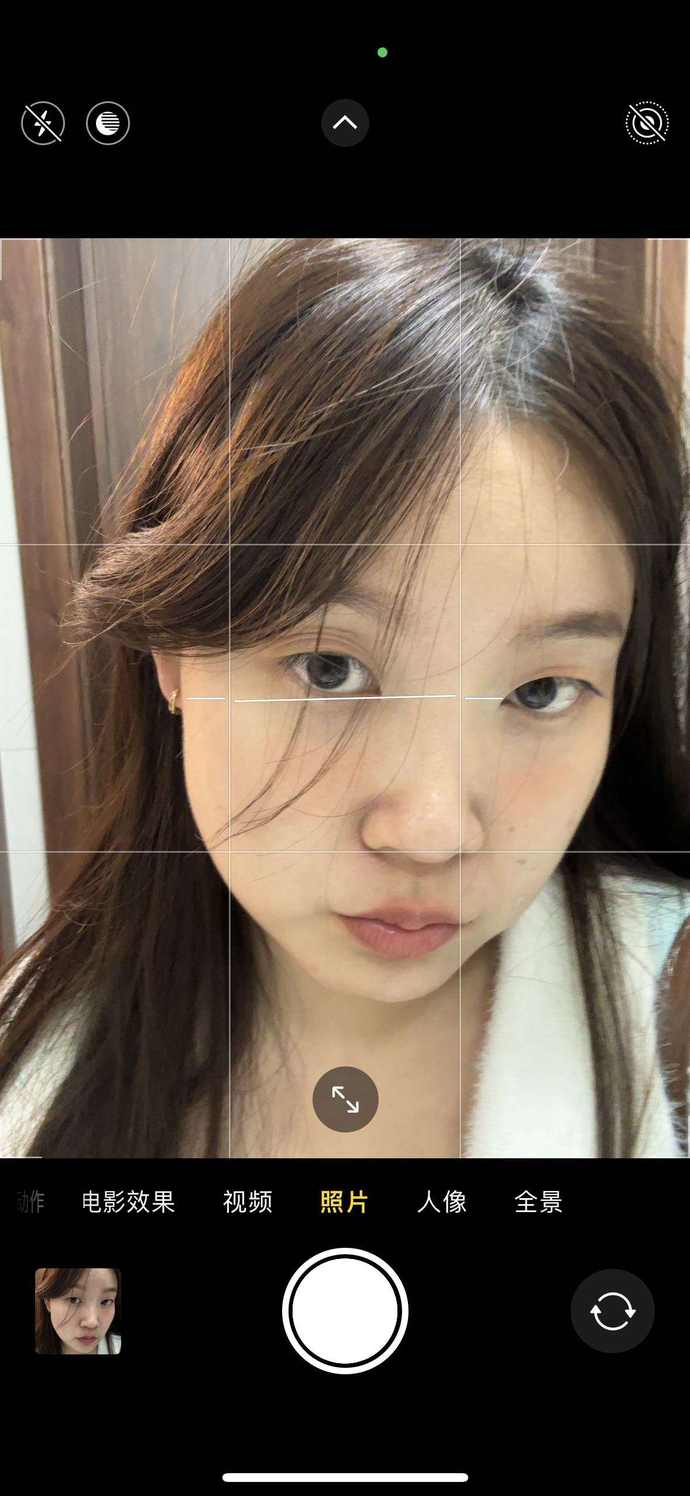Select the 照片 mode
This screenshot has width=690, height=1496.
click(344, 1202)
